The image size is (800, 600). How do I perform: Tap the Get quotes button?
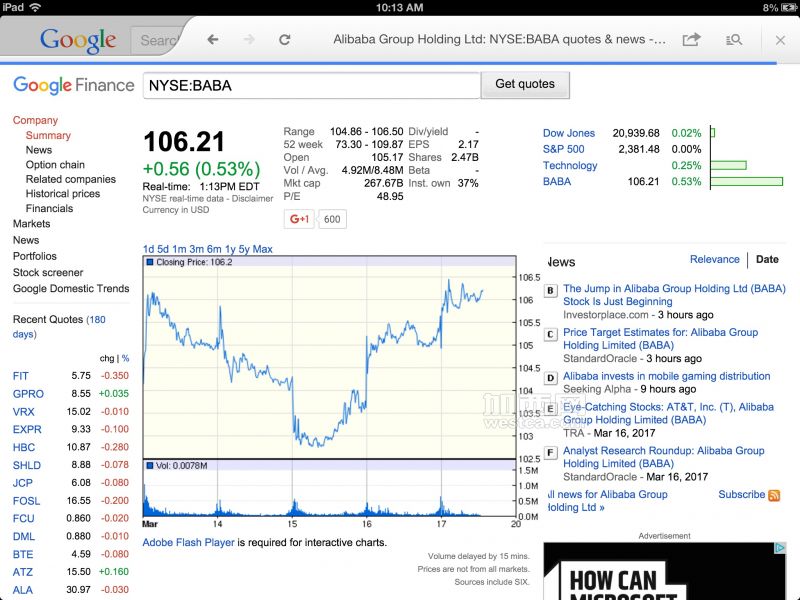525,84
